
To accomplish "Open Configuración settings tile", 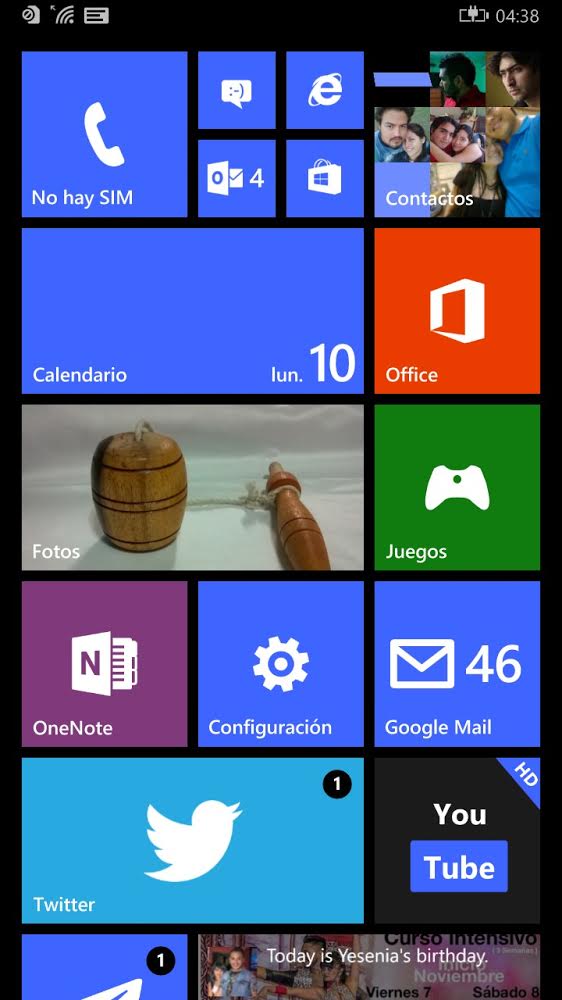I will (x=281, y=664).
